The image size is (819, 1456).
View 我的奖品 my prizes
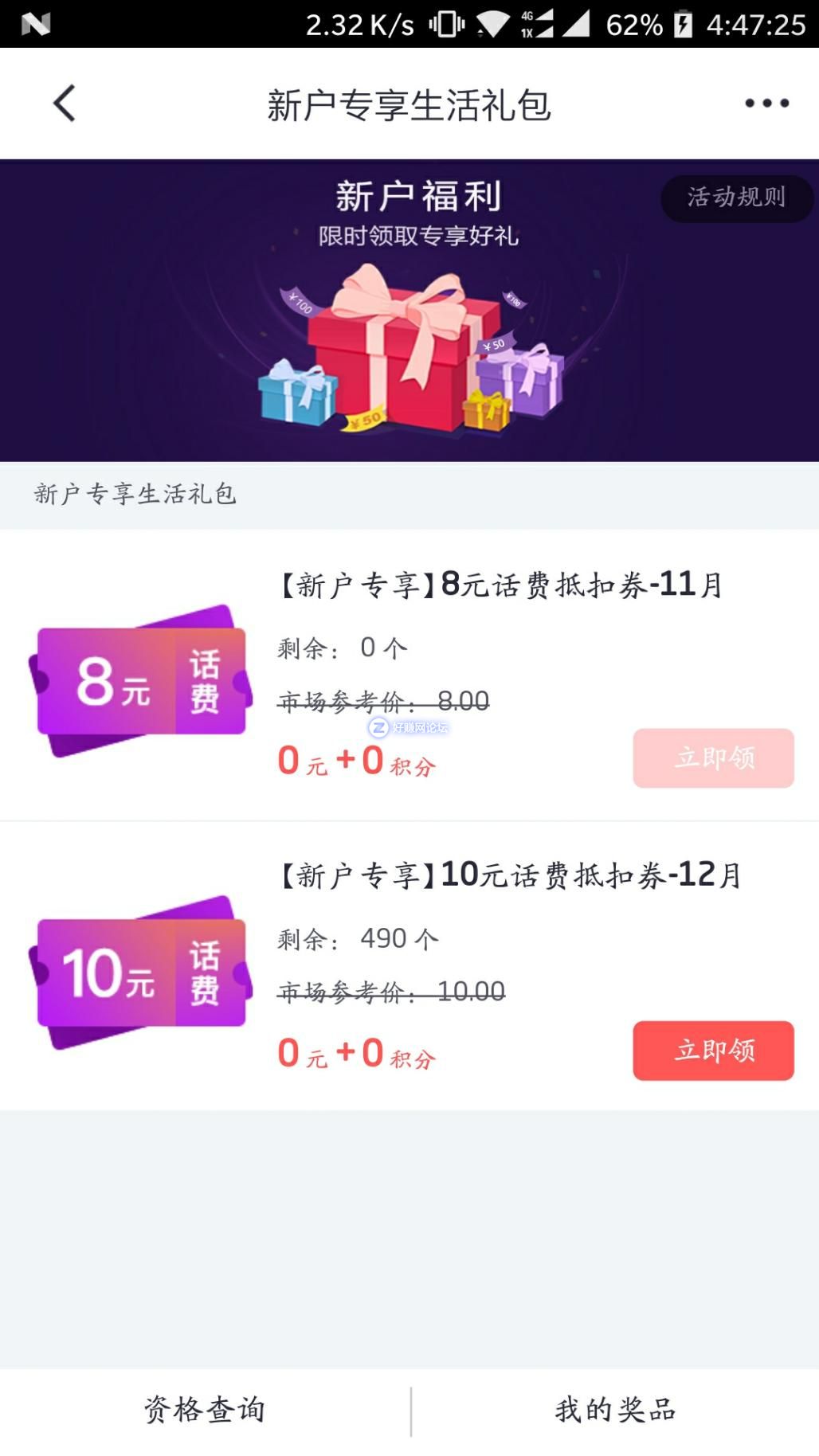pyautogui.click(x=615, y=1410)
